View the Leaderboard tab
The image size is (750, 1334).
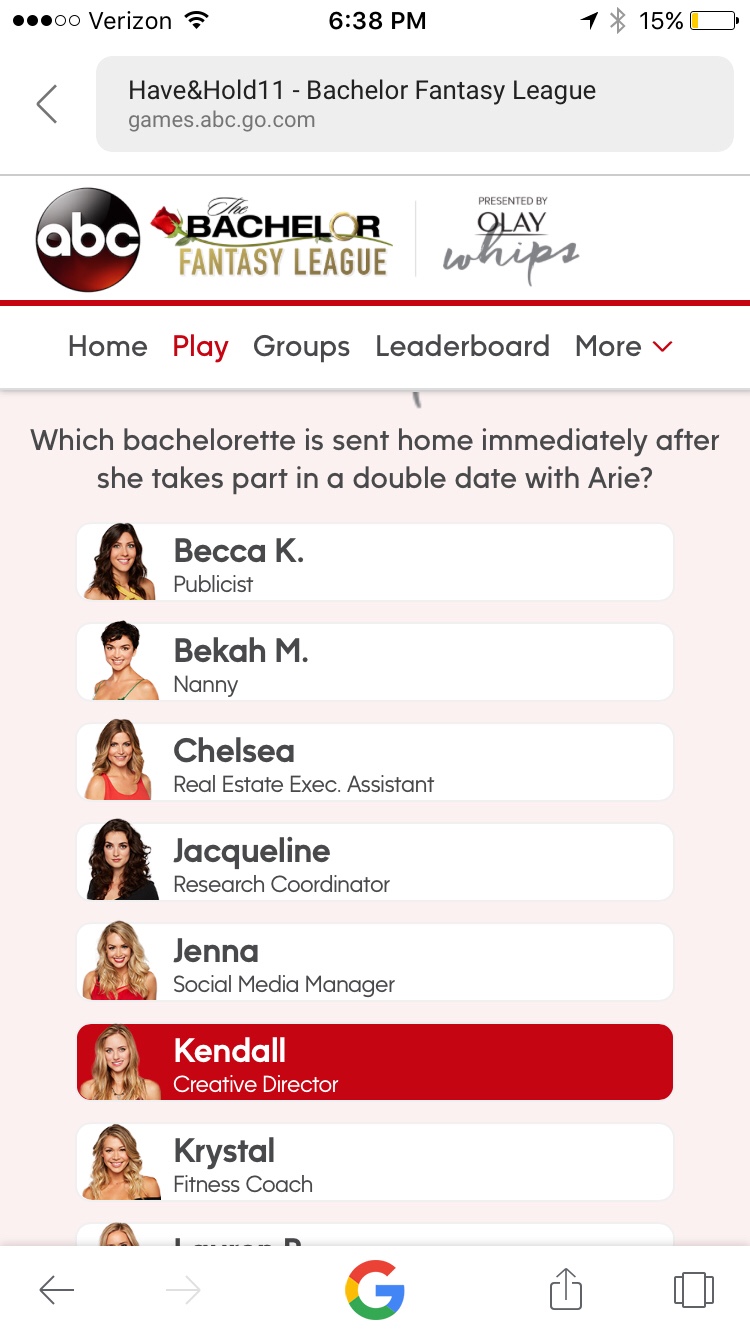[462, 346]
